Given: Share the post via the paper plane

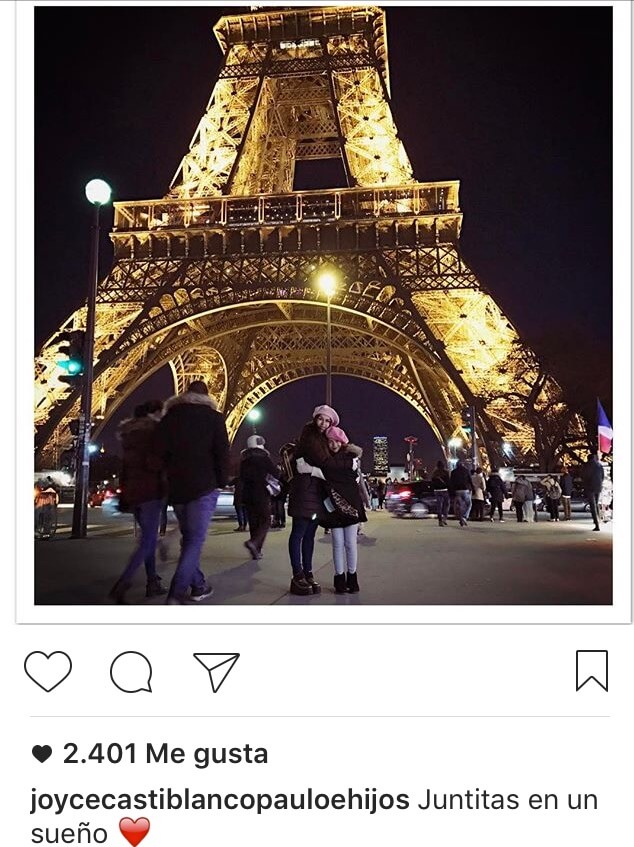Looking at the screenshot, I should 216,671.
